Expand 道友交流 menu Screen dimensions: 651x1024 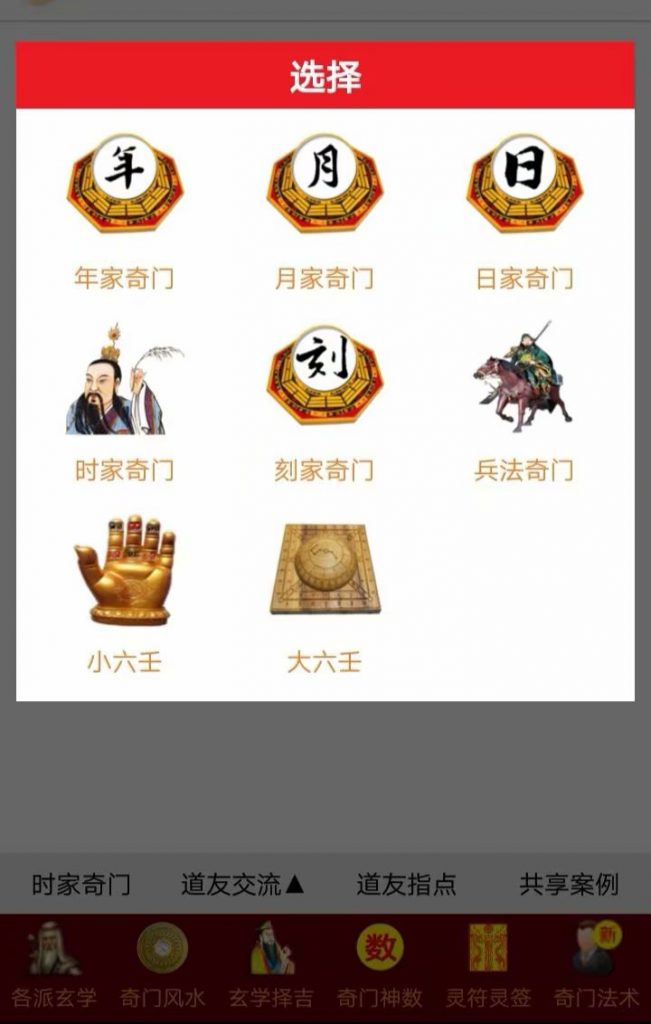click(x=242, y=884)
